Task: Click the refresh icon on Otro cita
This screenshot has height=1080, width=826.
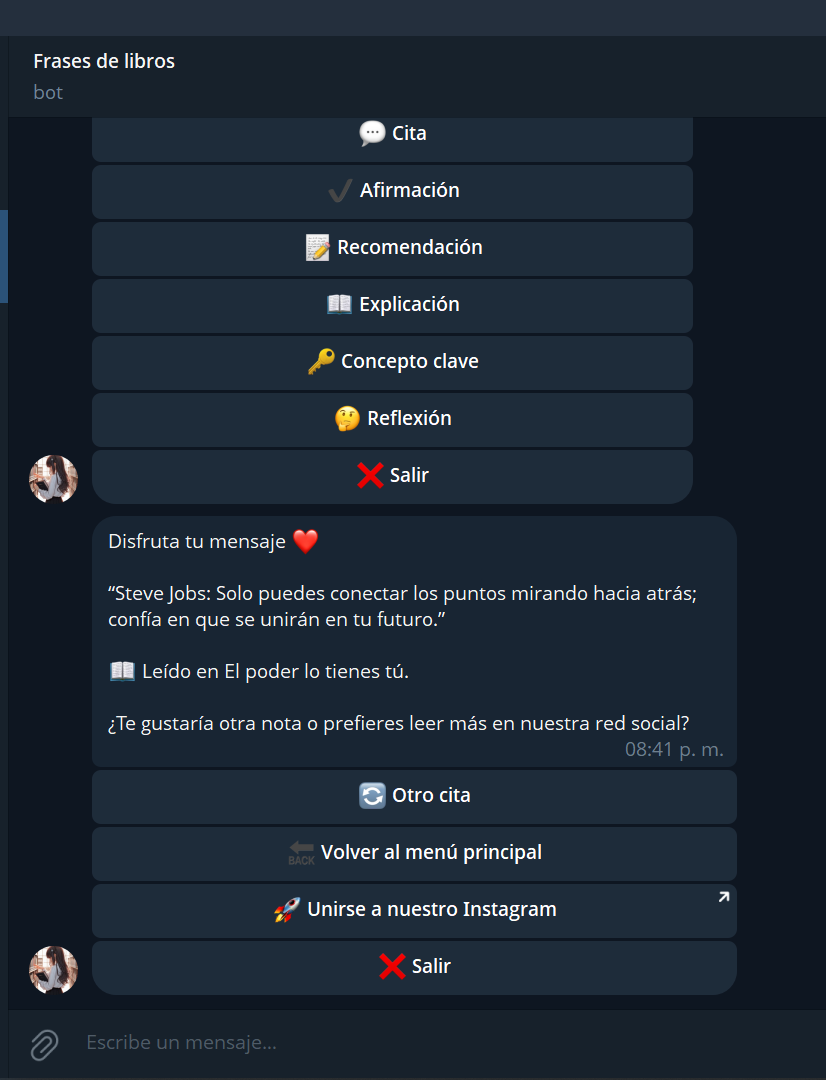Action: [x=371, y=795]
